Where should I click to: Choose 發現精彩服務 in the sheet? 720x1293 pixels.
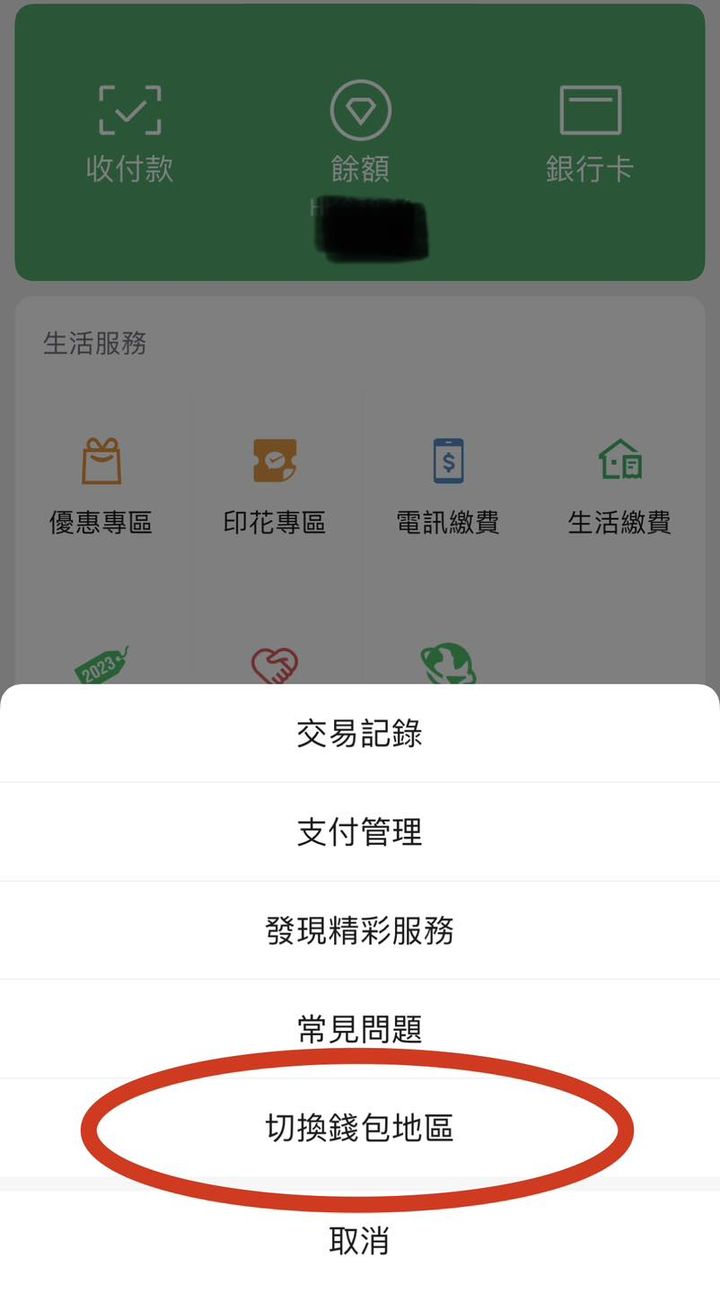[360, 929]
